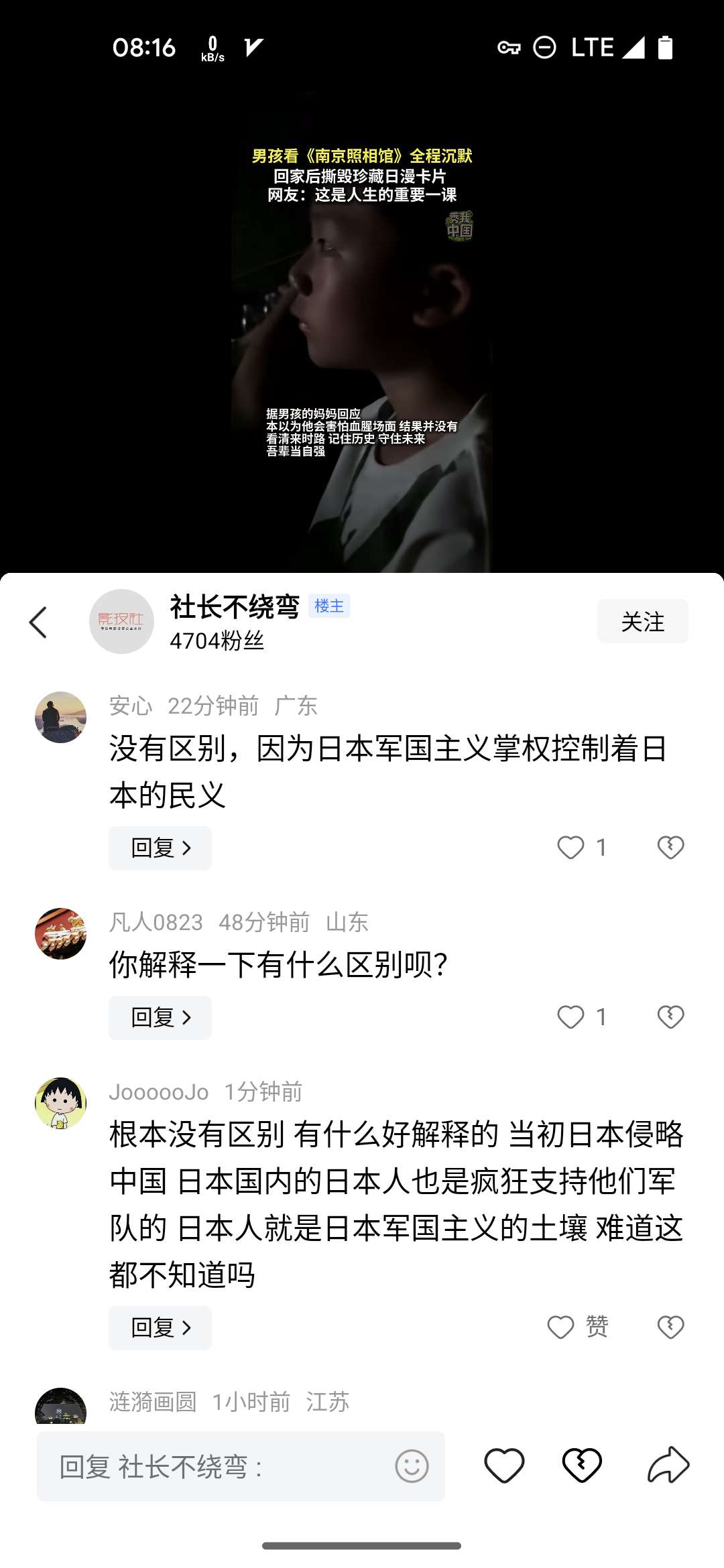Dislike the post from the bottom bar
Screen dimensions: 724x1568
[582, 1465]
